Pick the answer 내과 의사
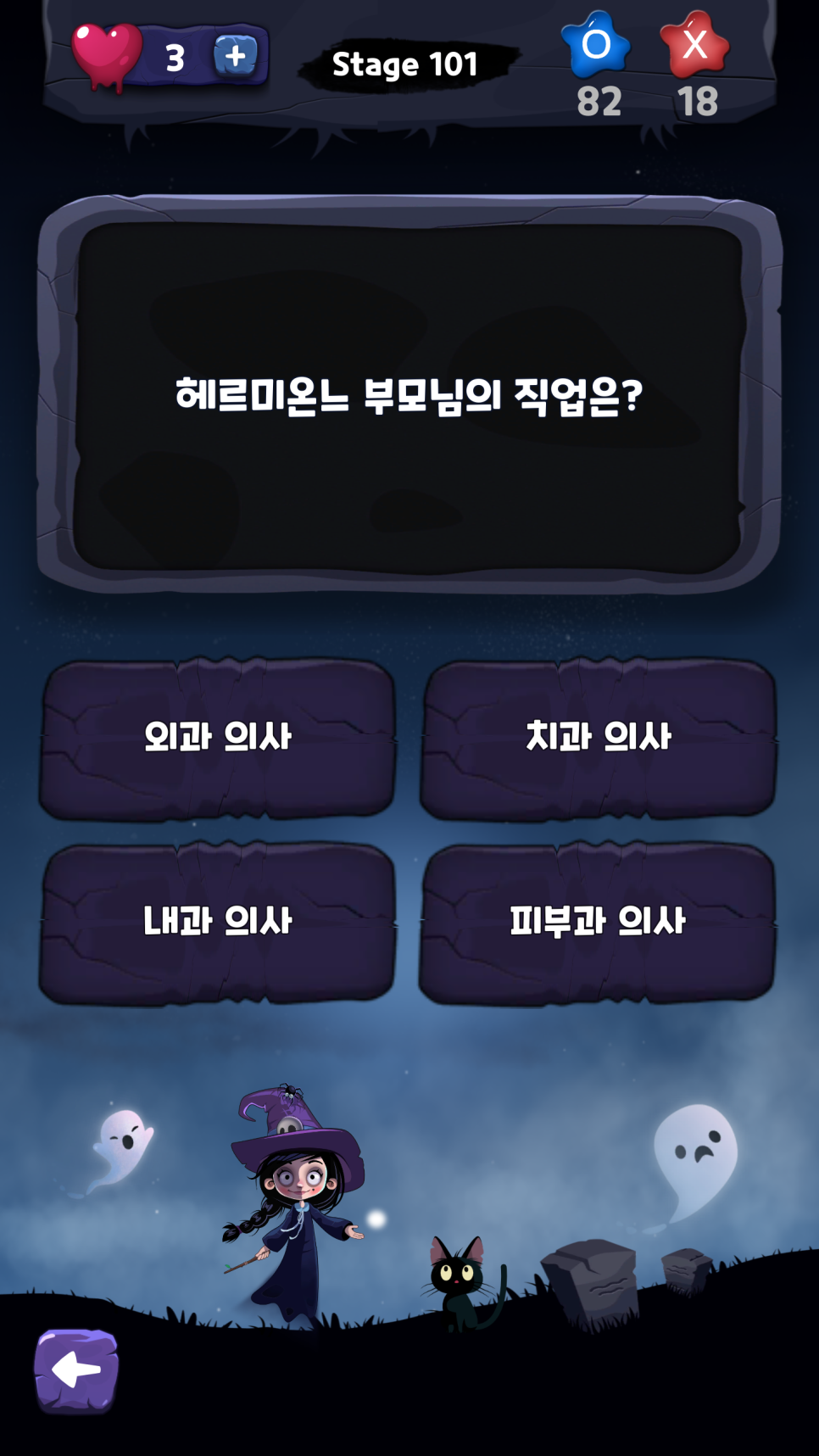 click(x=218, y=922)
